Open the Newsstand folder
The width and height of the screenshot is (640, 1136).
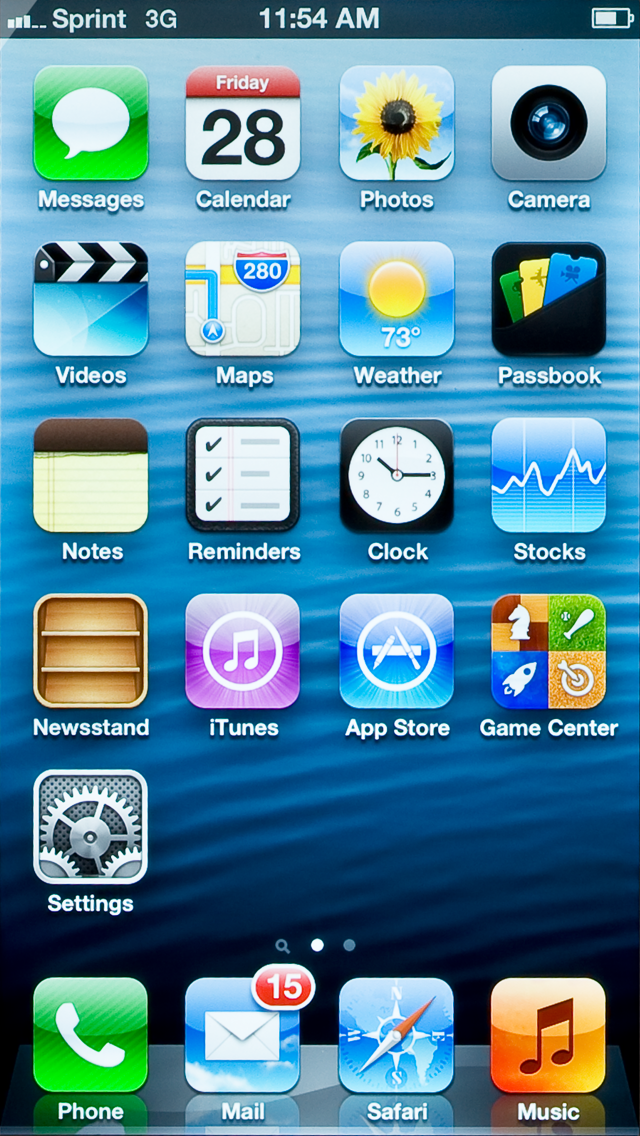coord(91,651)
